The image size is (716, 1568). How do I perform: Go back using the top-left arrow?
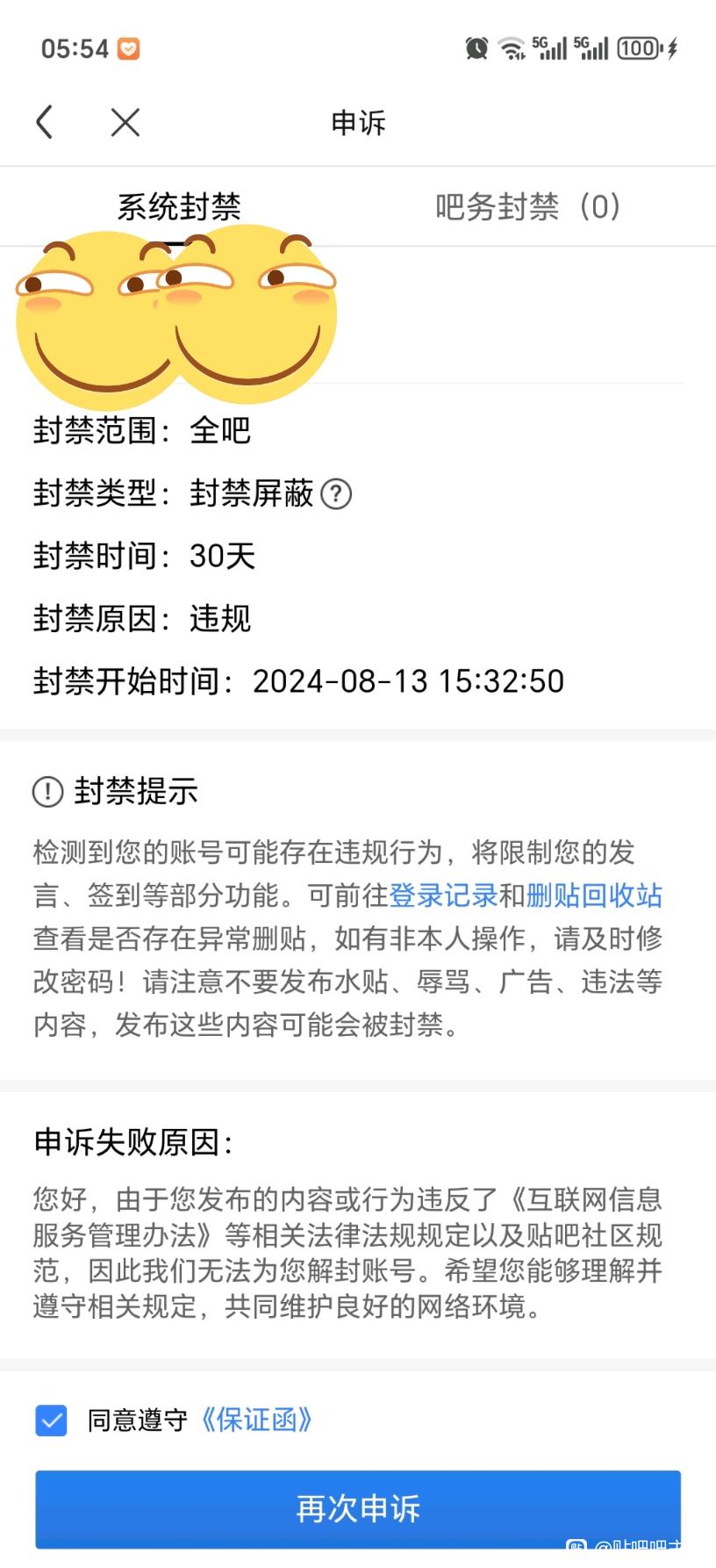(x=45, y=122)
